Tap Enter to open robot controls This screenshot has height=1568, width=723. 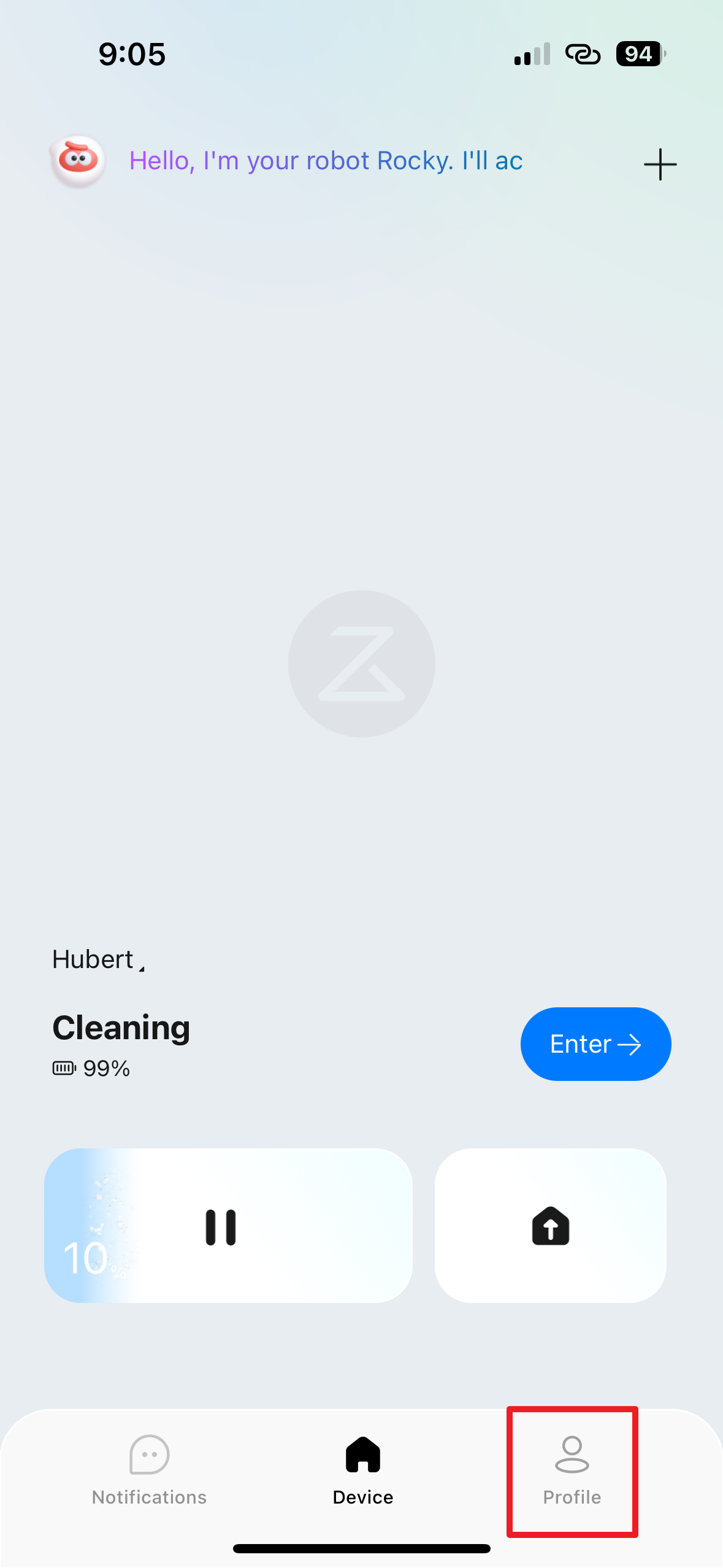pos(595,1043)
